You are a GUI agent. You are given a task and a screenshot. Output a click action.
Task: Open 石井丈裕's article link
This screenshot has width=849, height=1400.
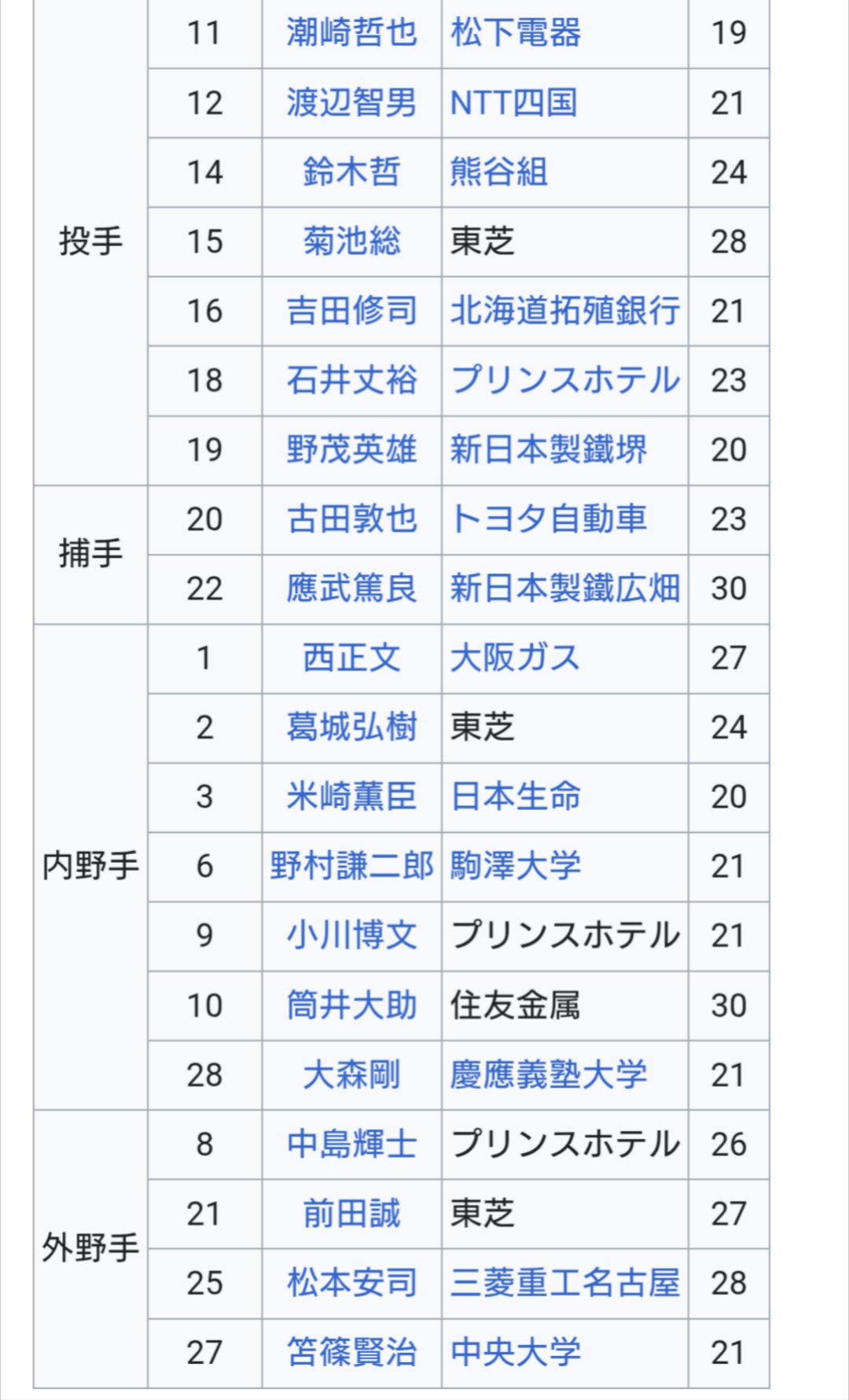pos(351,381)
